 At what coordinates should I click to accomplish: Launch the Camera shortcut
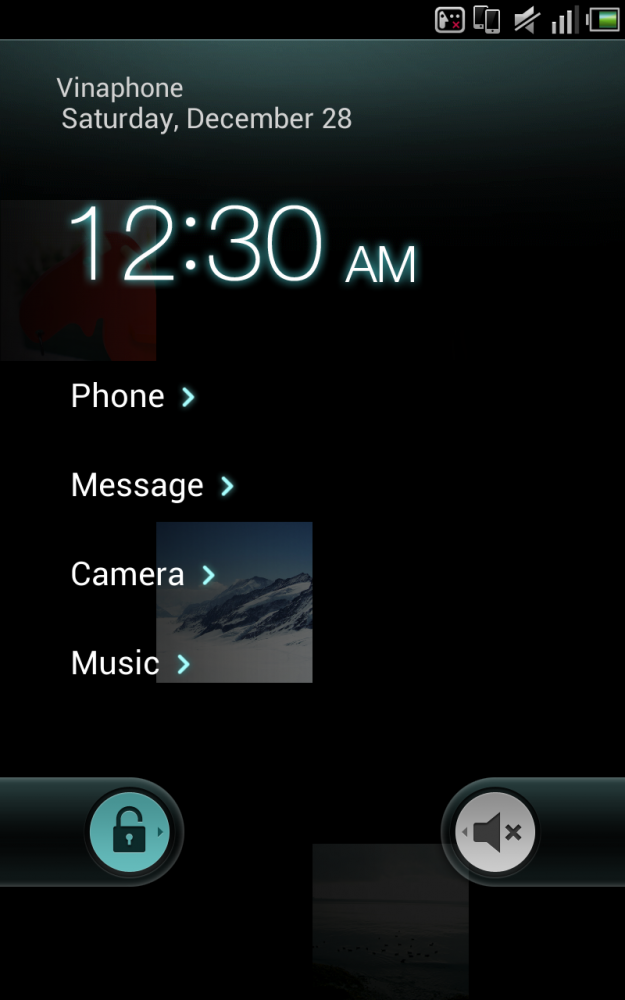tap(143, 574)
